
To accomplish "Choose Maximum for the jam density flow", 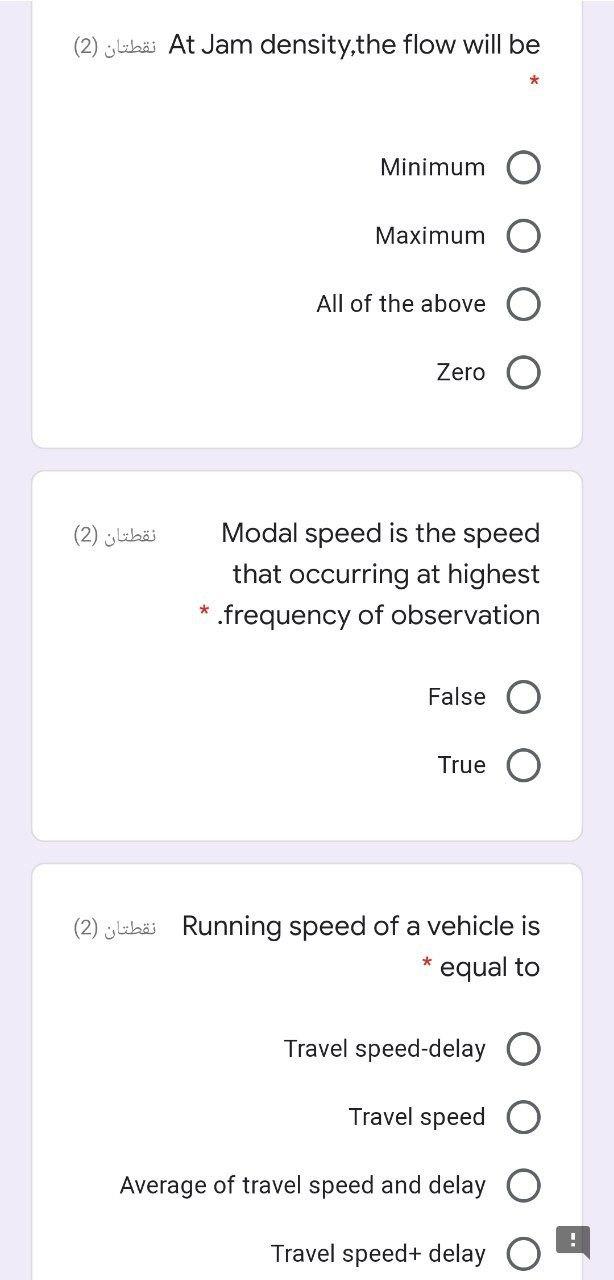I will point(523,236).
